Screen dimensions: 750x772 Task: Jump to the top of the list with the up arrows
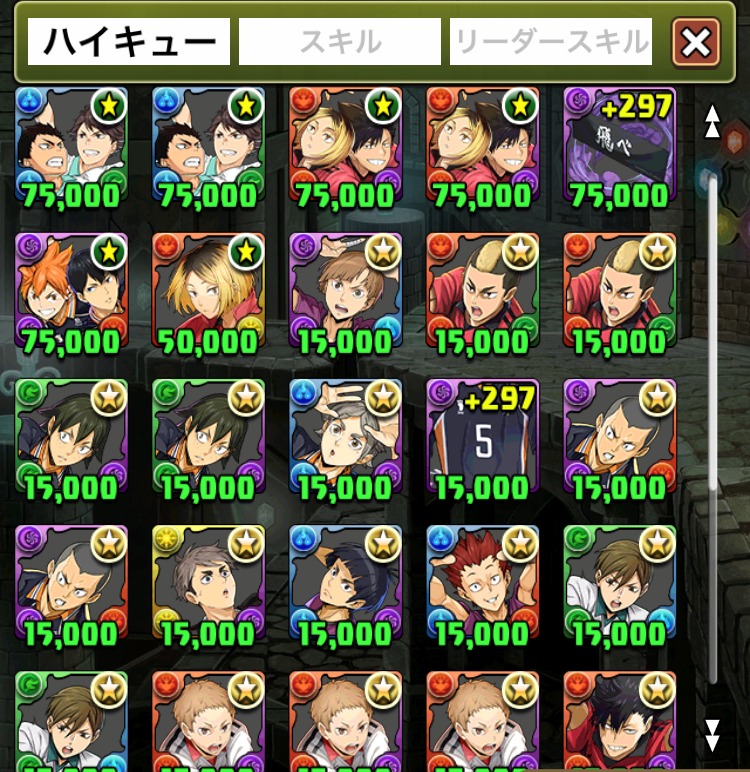click(712, 120)
